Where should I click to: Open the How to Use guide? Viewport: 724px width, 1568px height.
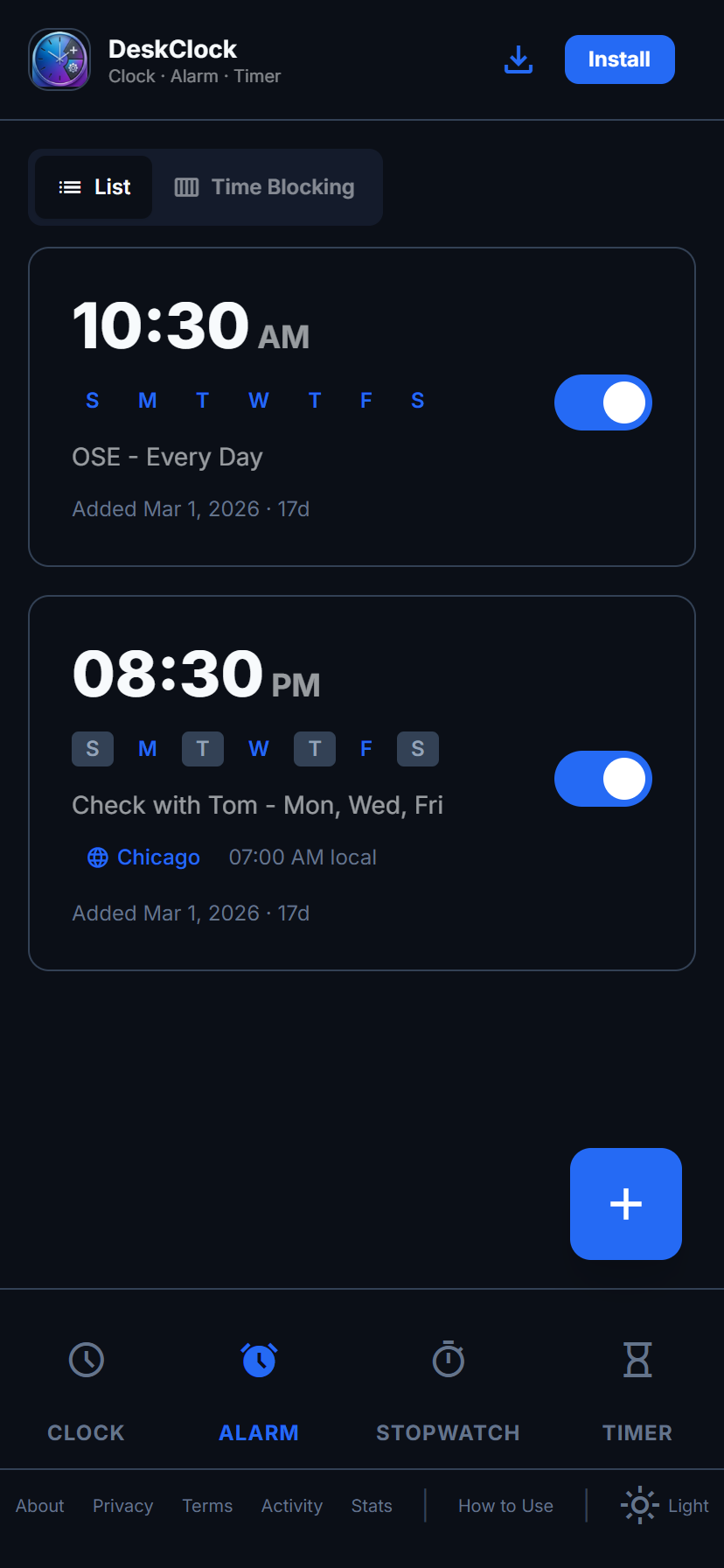coord(505,1506)
